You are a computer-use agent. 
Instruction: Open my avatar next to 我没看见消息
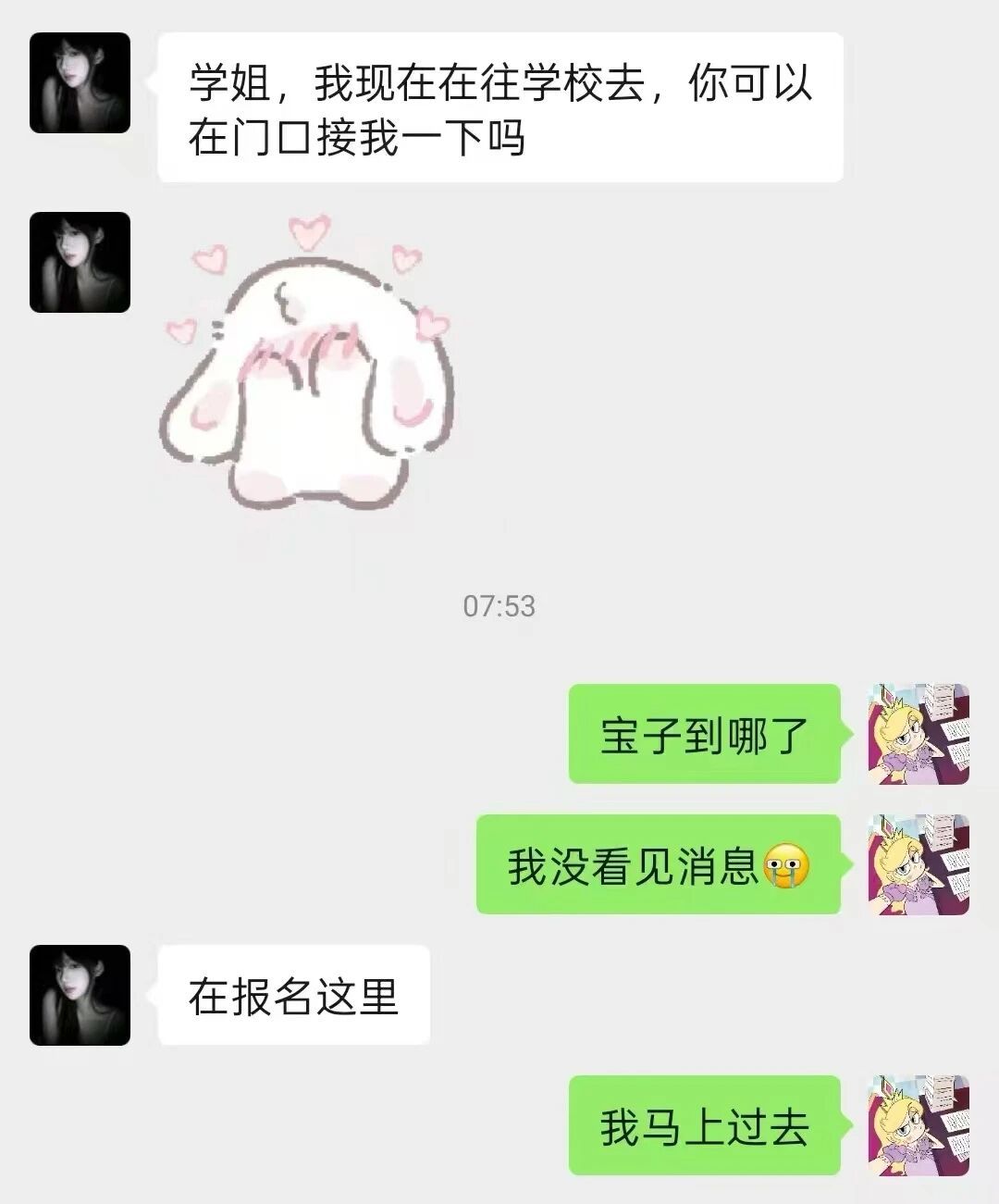click(x=918, y=864)
